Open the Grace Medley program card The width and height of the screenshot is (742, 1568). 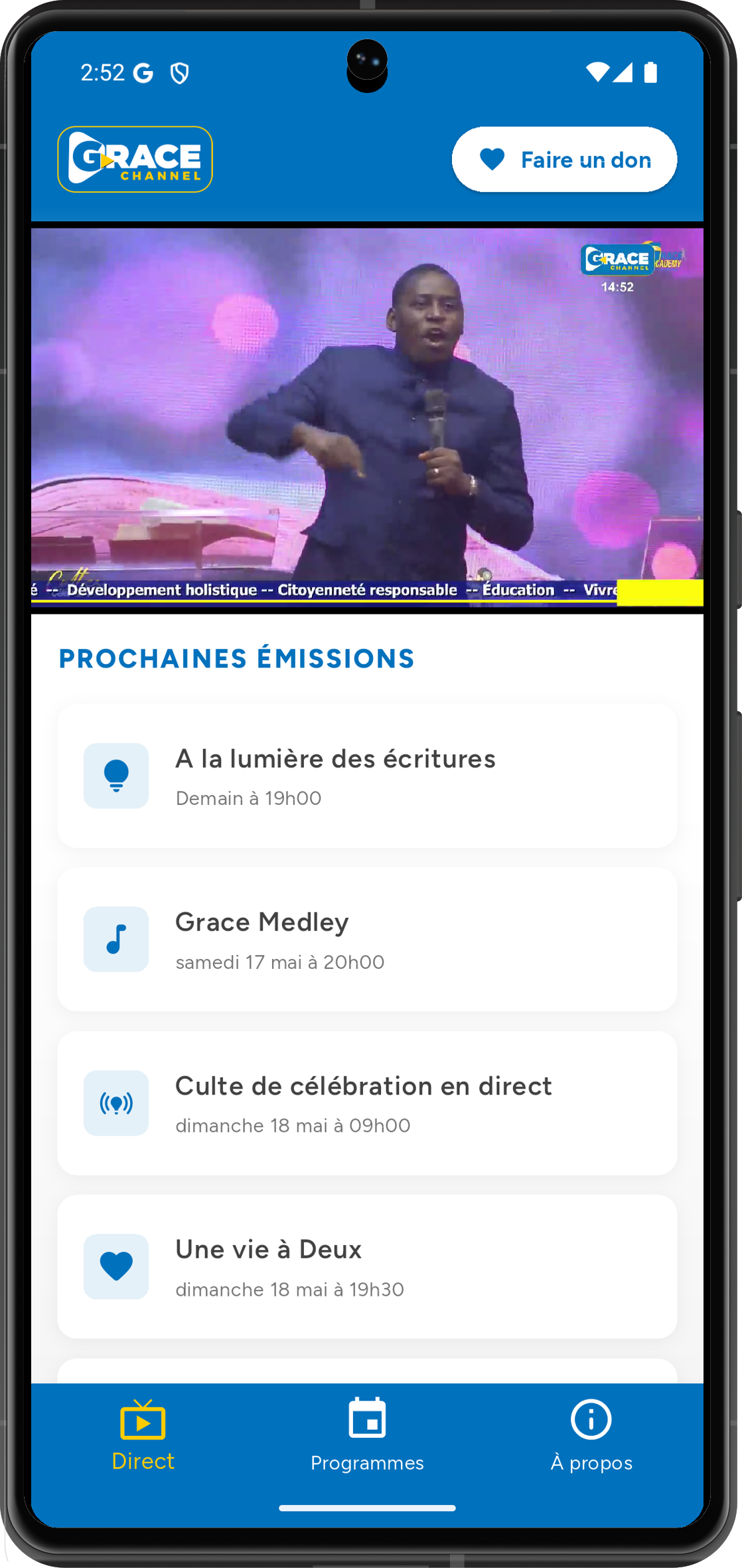pos(368,939)
